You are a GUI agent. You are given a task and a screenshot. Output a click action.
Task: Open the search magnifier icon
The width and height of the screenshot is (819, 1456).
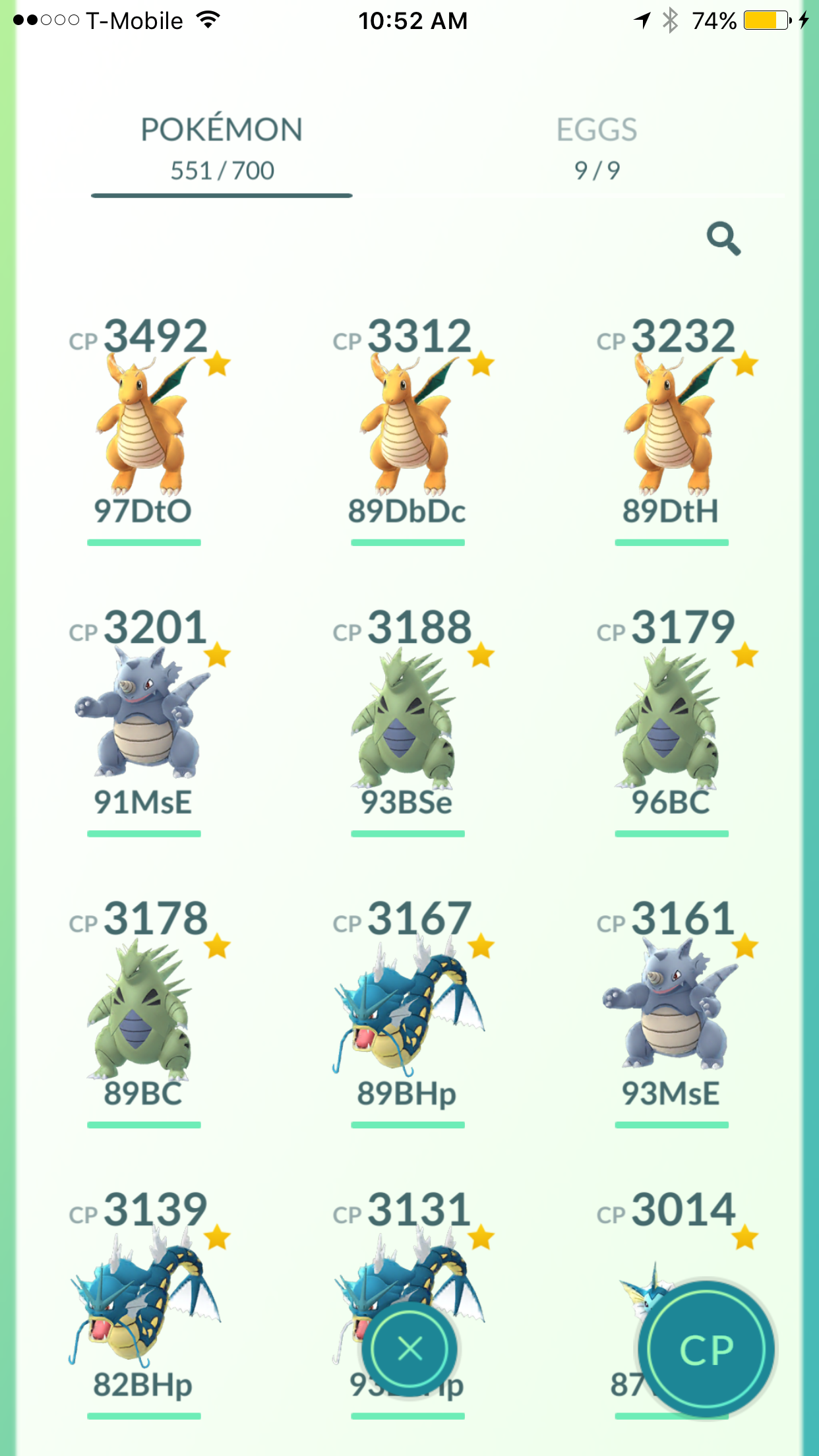(723, 239)
